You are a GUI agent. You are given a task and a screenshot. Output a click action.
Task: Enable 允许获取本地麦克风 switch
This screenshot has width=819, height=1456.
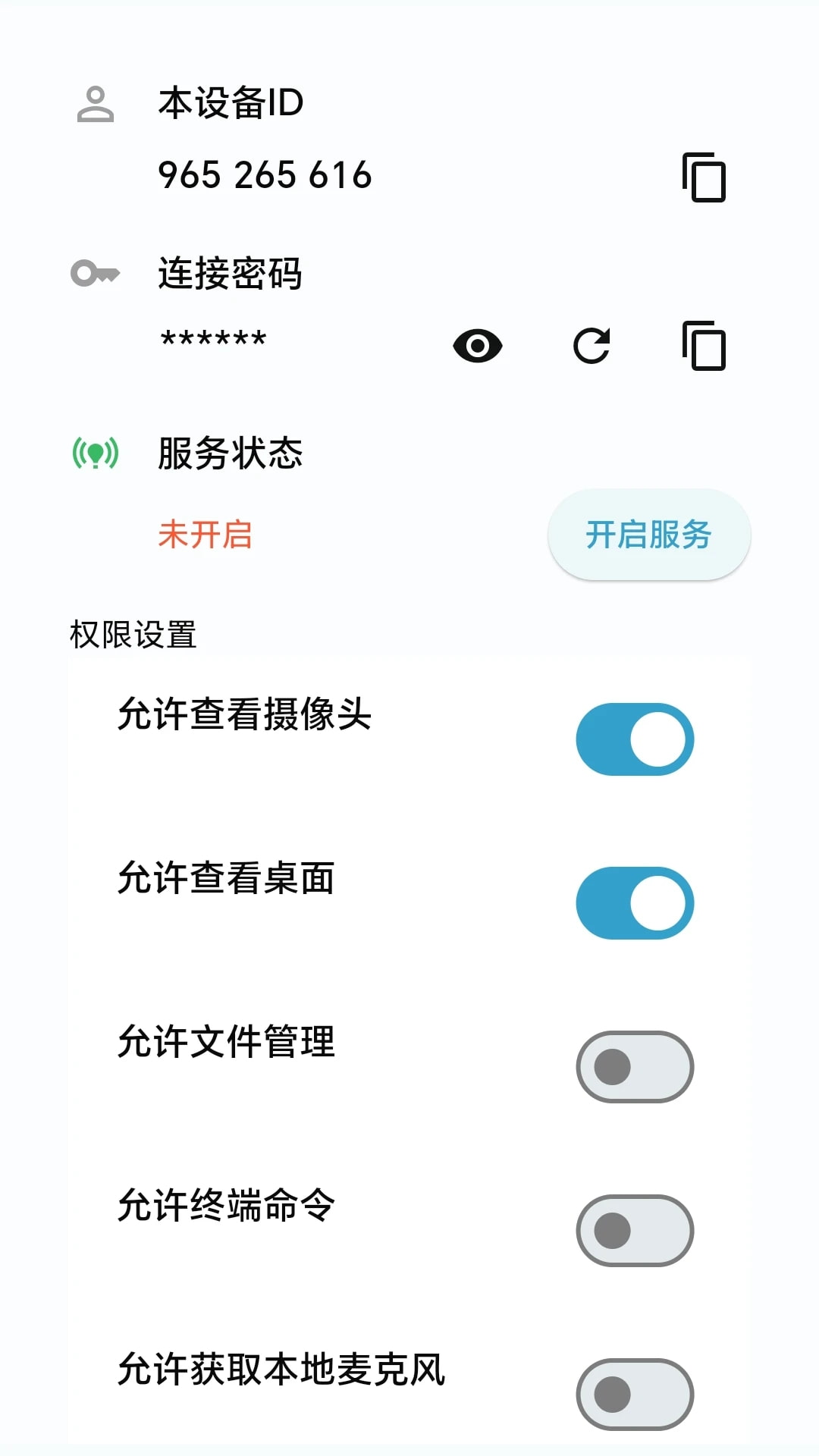pyautogui.click(x=635, y=1395)
